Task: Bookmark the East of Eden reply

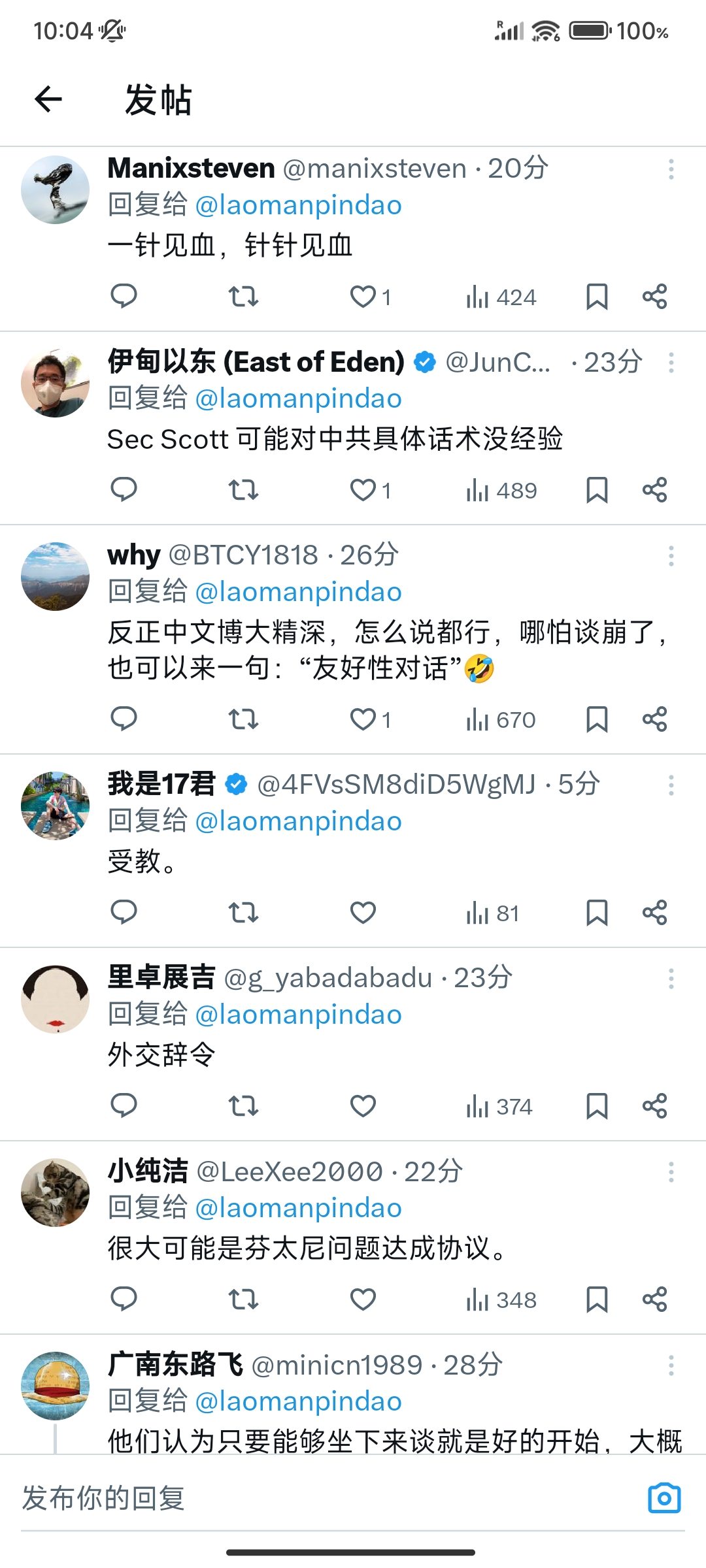Action: pos(597,490)
